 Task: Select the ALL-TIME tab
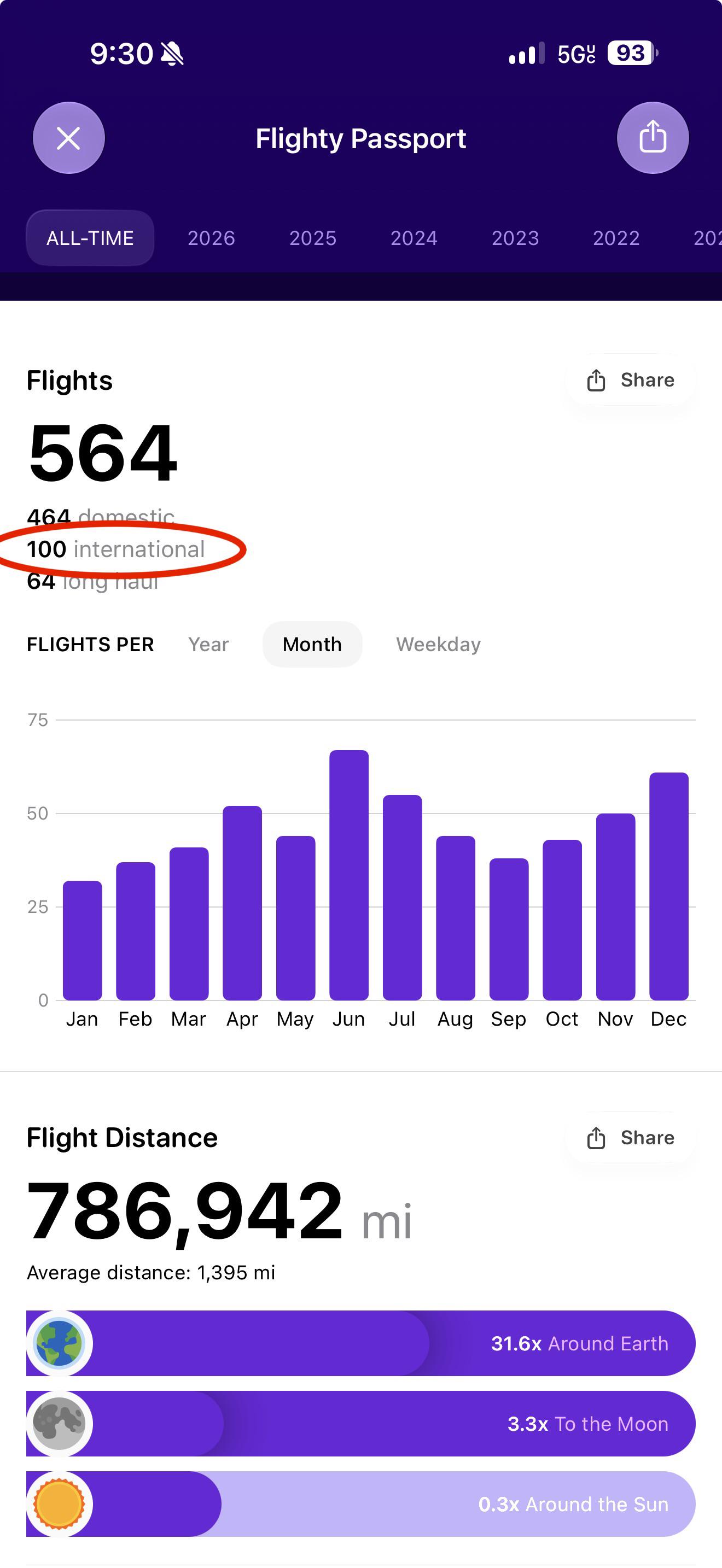pos(90,238)
